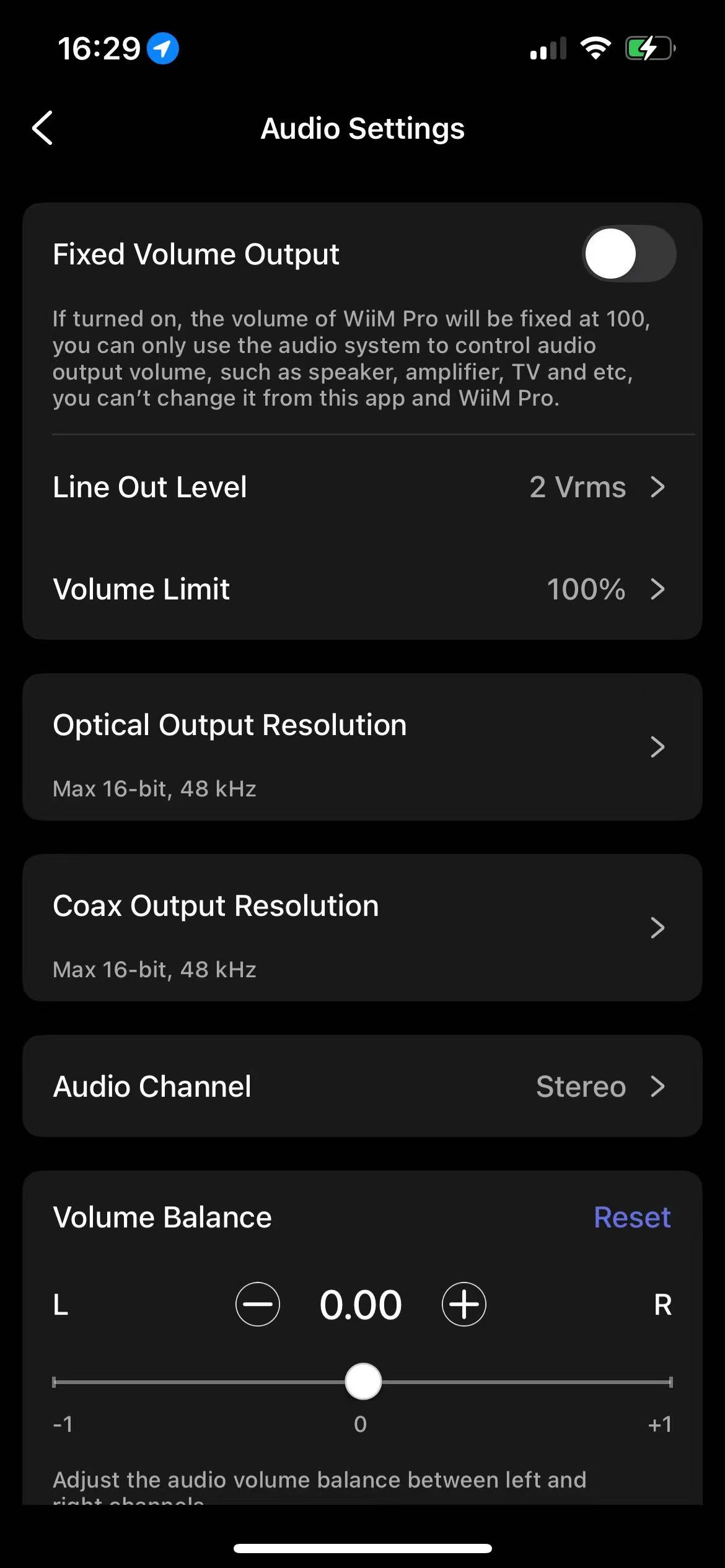The width and height of the screenshot is (725, 1568).
Task: Toggle Fixed Volume Output switch
Action: coord(629,254)
